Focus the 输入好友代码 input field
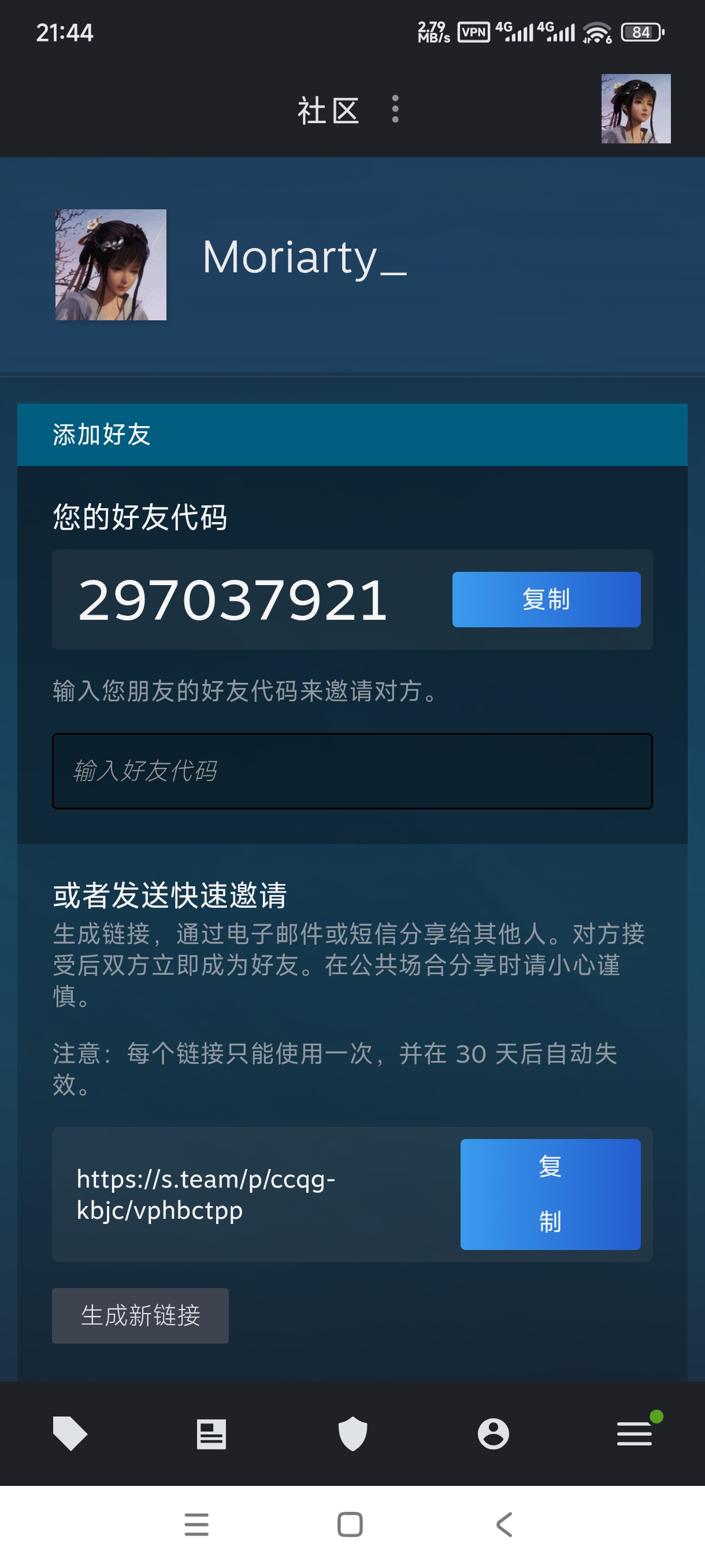 [352, 771]
